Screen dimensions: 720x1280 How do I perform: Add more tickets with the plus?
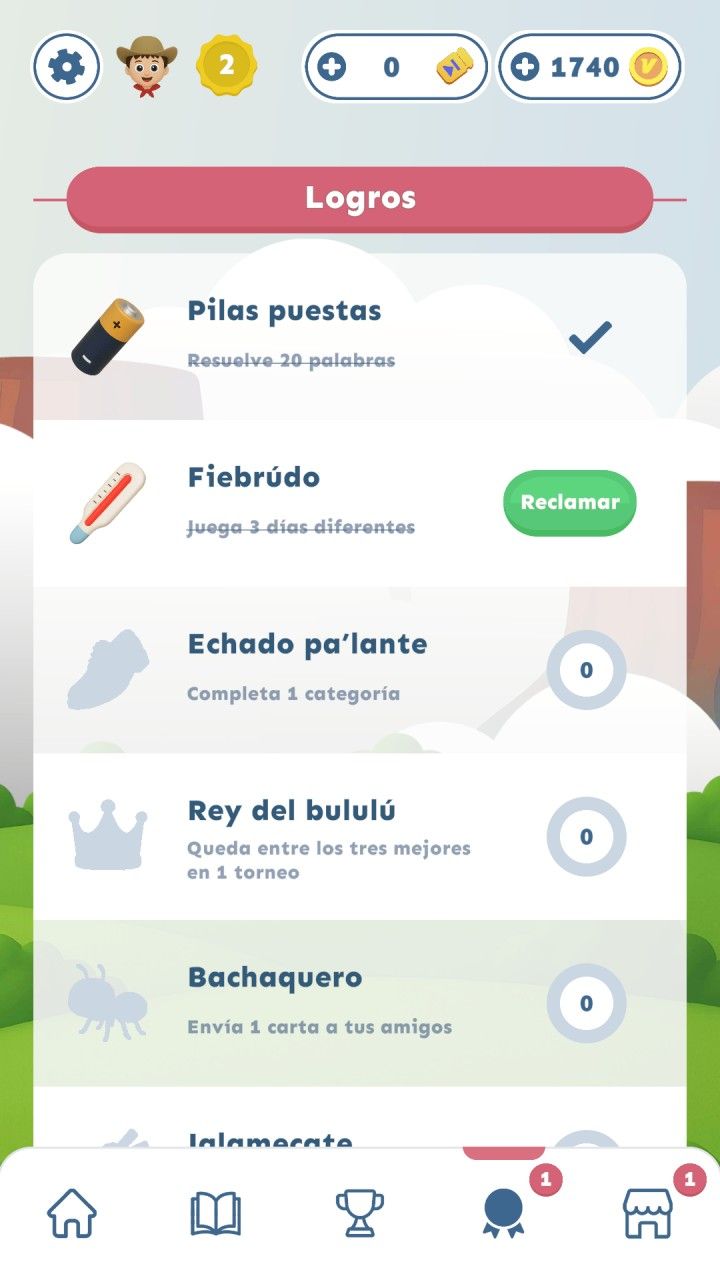[x=331, y=67]
